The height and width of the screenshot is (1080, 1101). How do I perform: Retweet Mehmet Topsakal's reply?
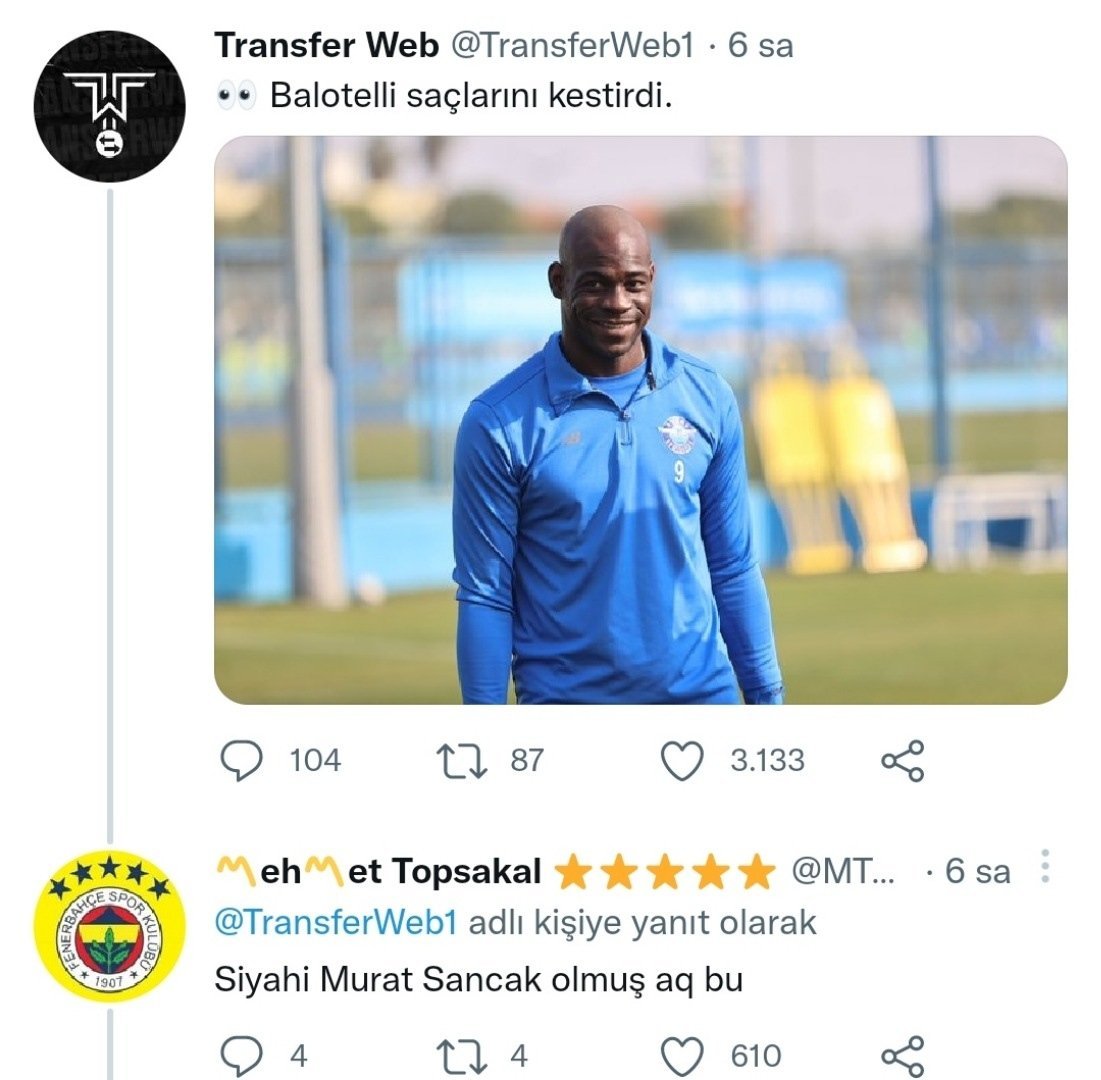(463, 1056)
